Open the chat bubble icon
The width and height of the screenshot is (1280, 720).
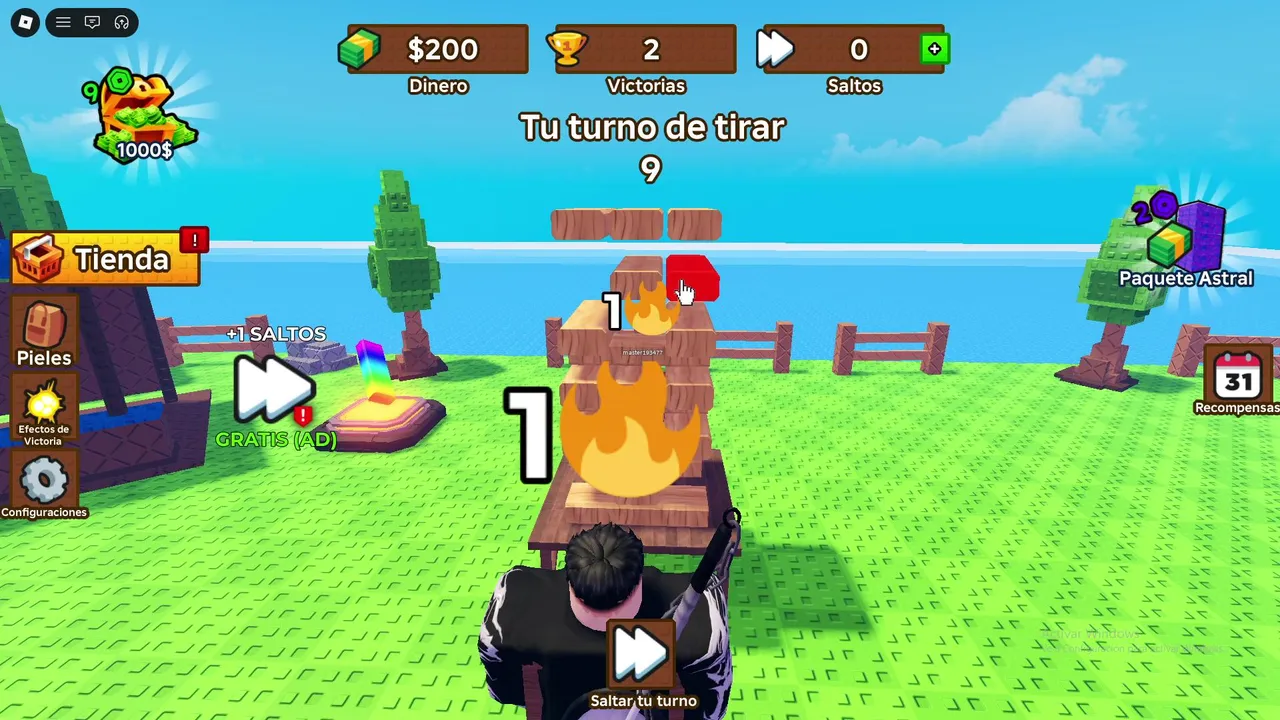[92, 22]
